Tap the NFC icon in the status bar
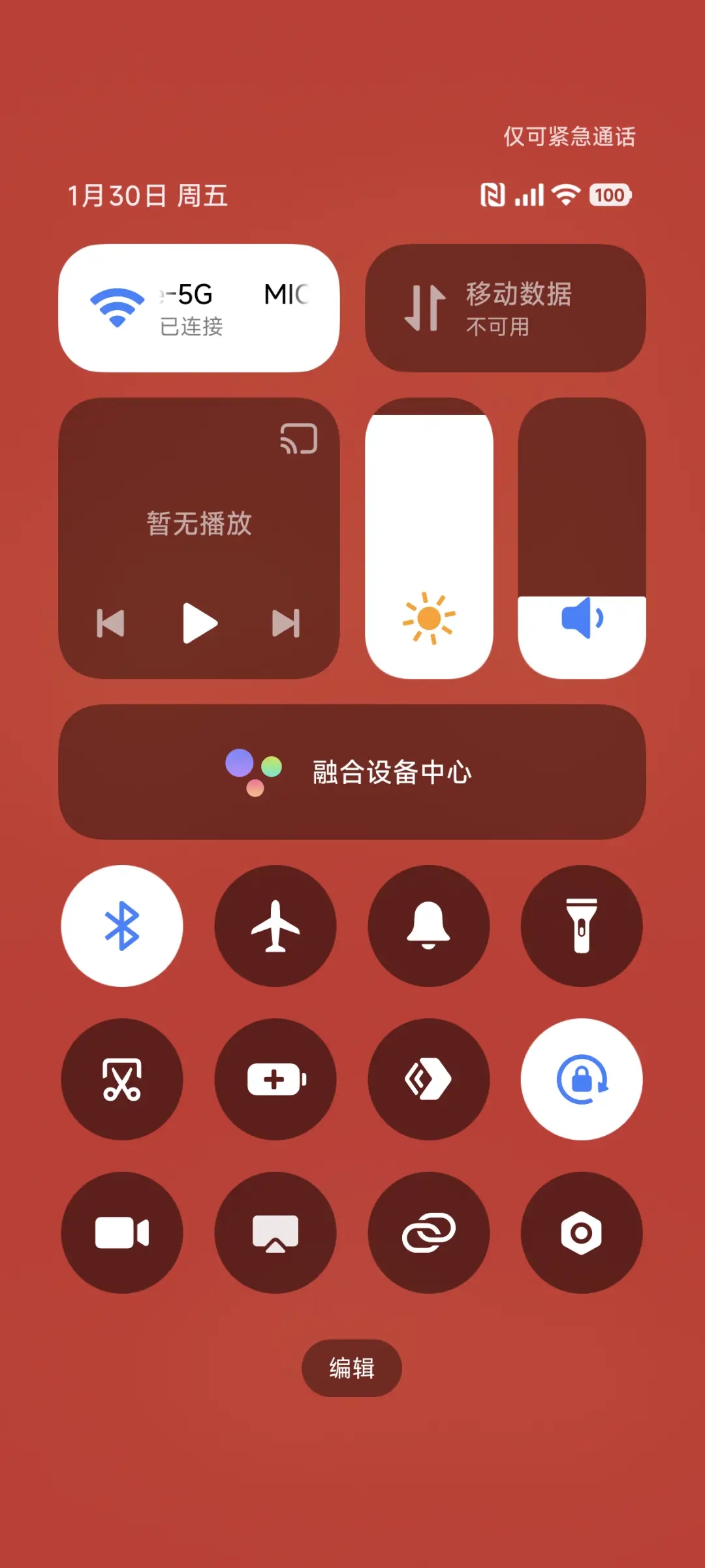Screen dimensions: 705x1568 click(494, 195)
